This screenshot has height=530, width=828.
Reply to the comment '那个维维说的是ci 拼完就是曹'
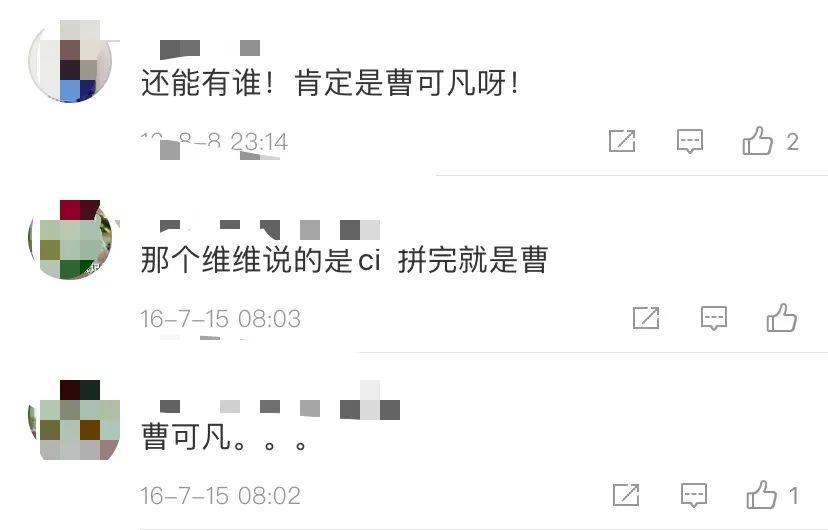point(713,319)
